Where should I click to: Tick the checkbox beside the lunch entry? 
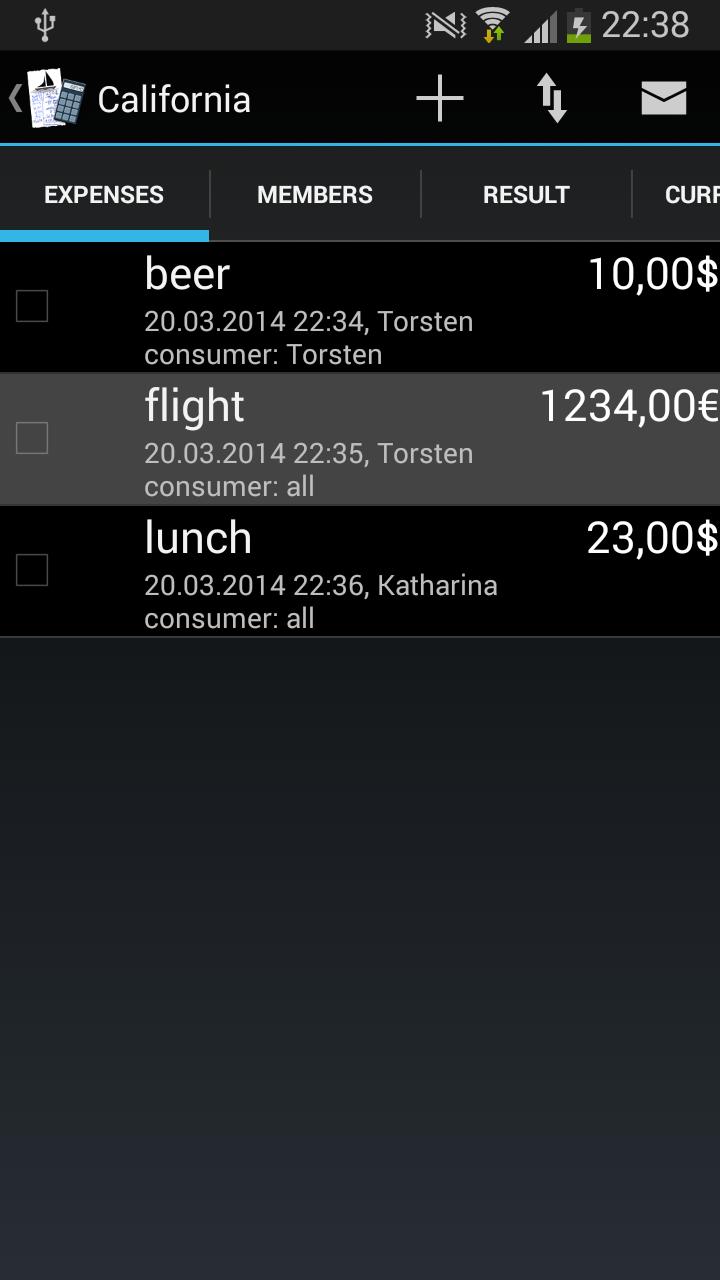pyautogui.click(x=31, y=571)
